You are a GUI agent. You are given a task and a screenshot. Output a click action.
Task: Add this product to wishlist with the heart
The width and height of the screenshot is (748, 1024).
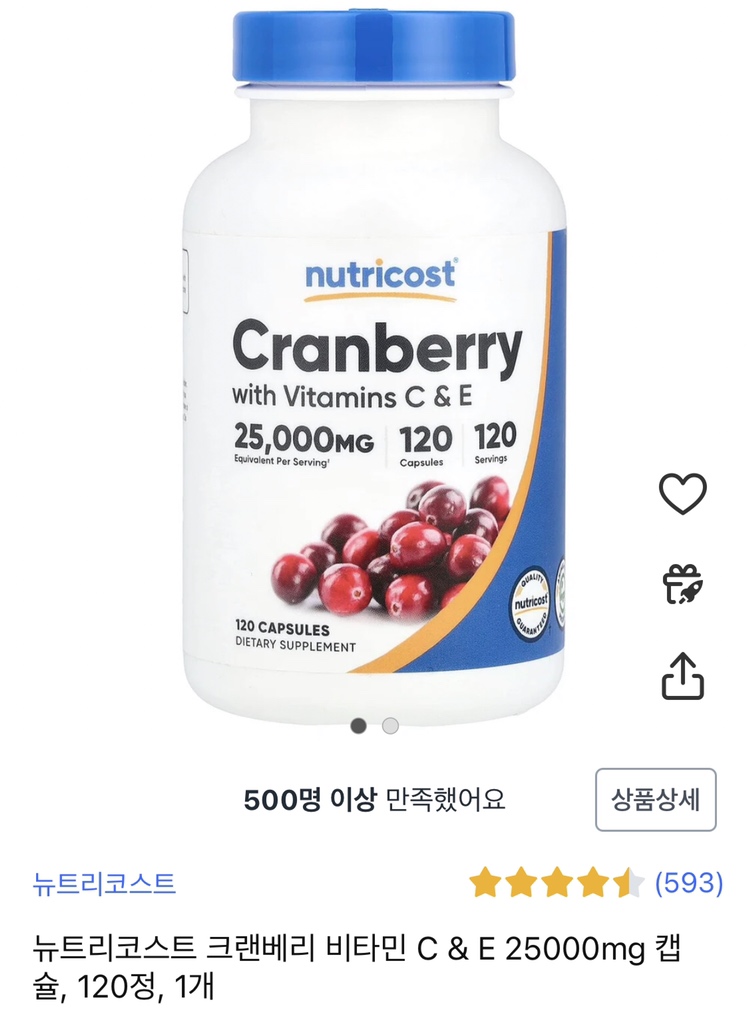683,493
